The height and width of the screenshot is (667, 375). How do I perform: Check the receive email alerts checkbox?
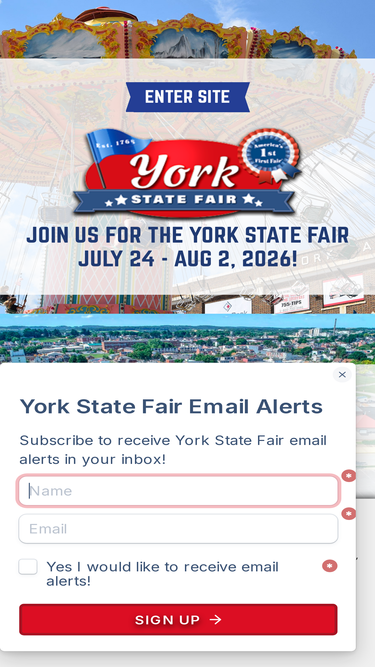tap(28, 567)
